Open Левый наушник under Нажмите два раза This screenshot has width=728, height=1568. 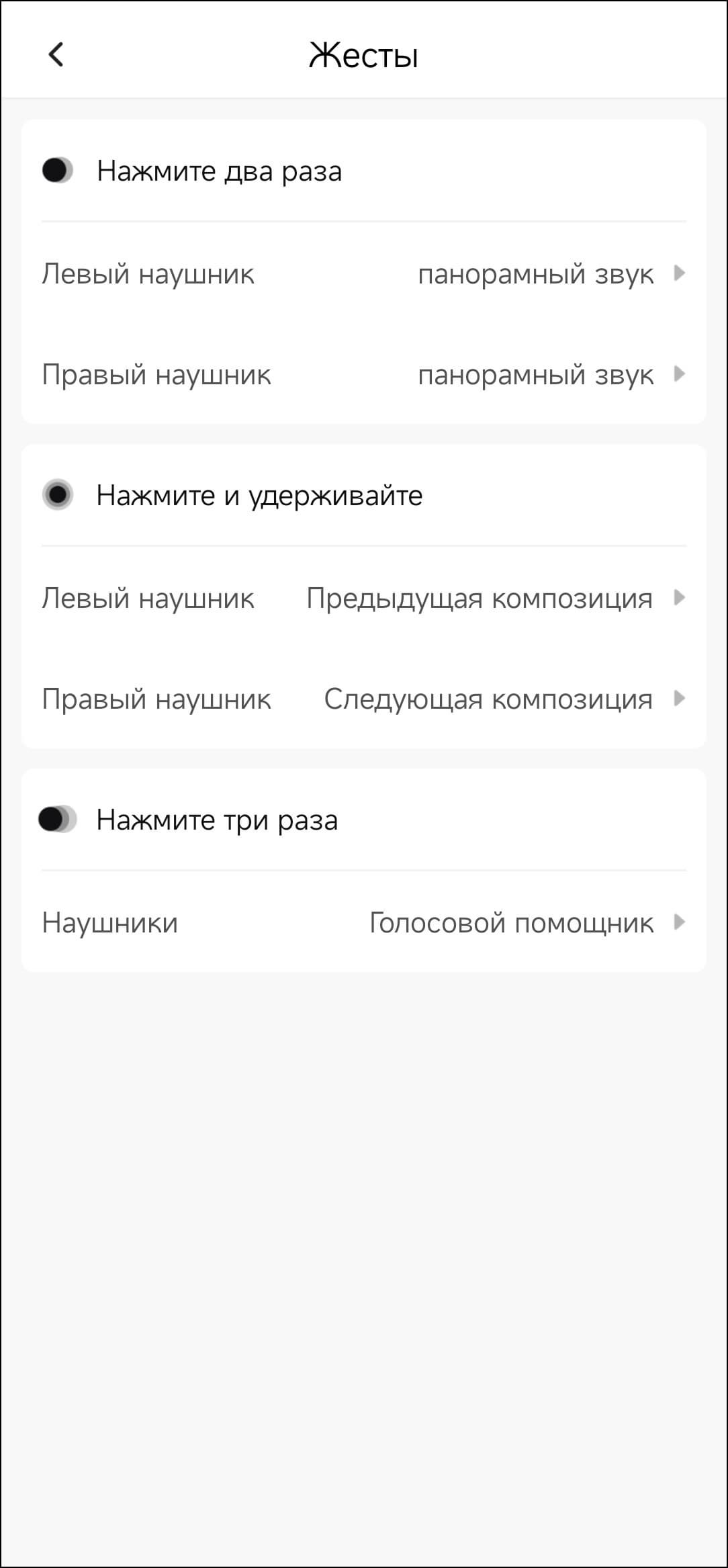click(363, 274)
